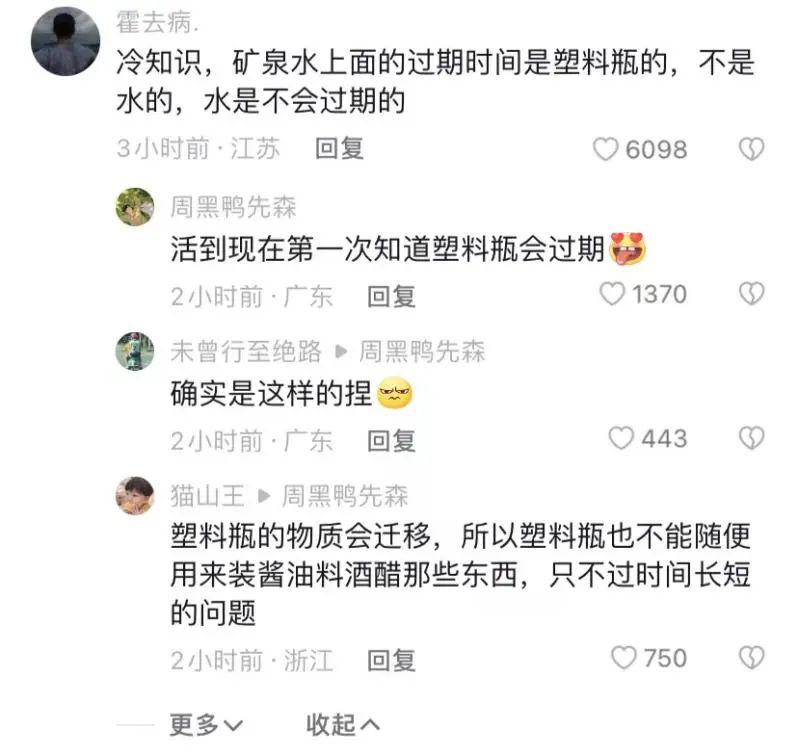The image size is (798, 756).
Task: Dislike 未曾行至绝路's reply
Action: pyautogui.click(x=751, y=438)
